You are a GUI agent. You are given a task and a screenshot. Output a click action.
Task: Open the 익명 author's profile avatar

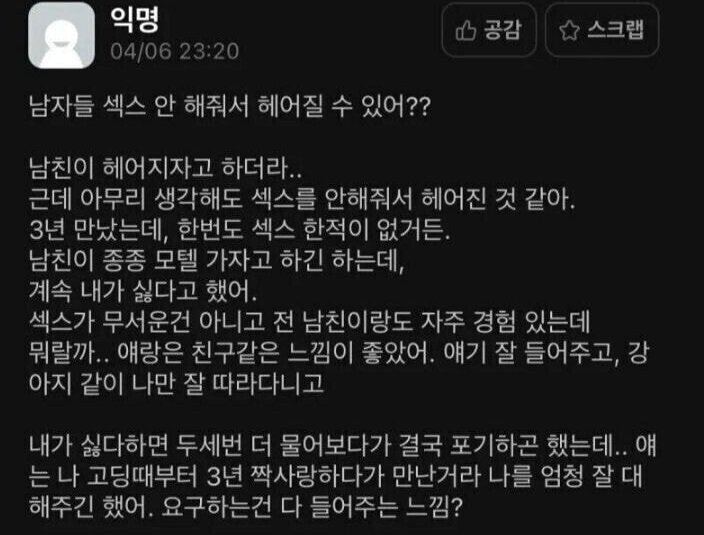click(62, 35)
